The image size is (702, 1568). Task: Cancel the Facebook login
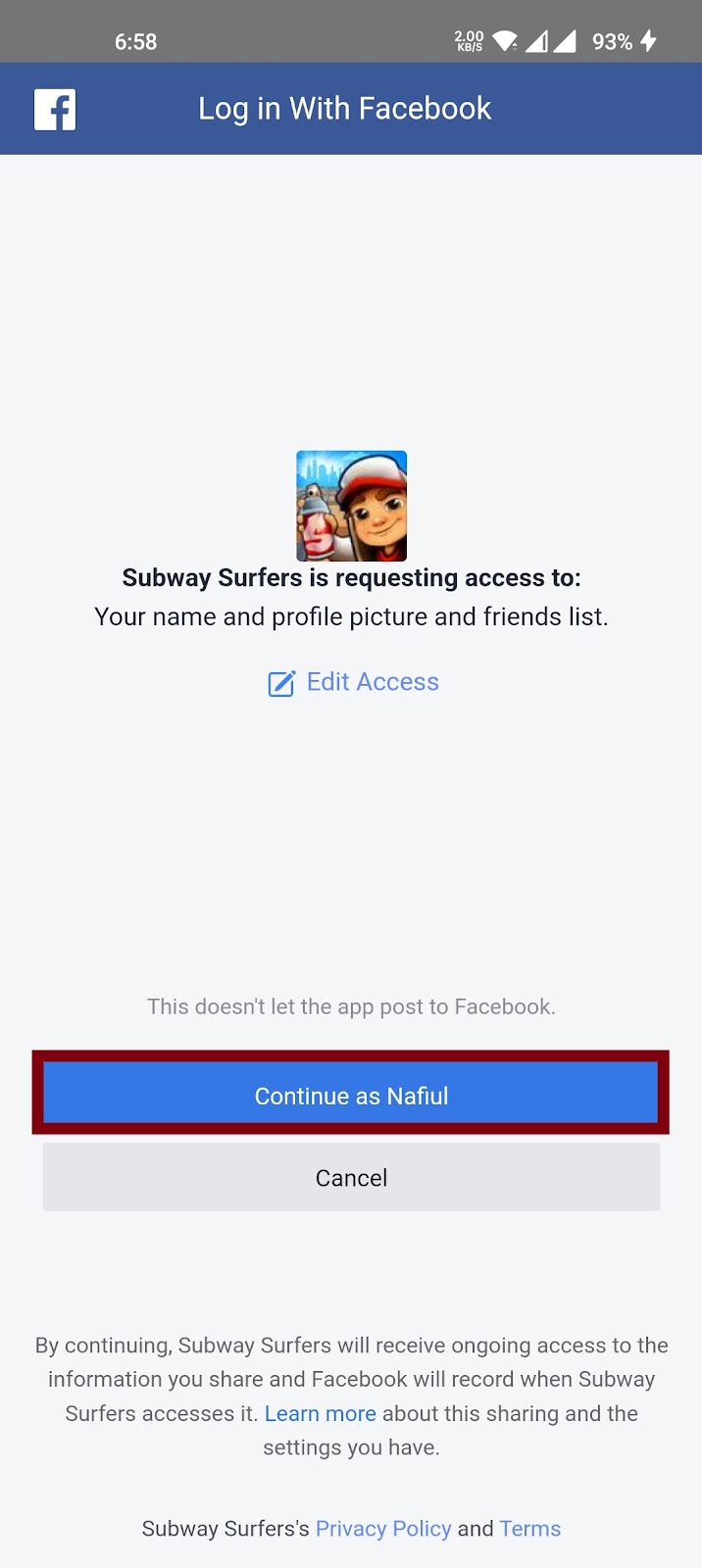click(x=351, y=1177)
